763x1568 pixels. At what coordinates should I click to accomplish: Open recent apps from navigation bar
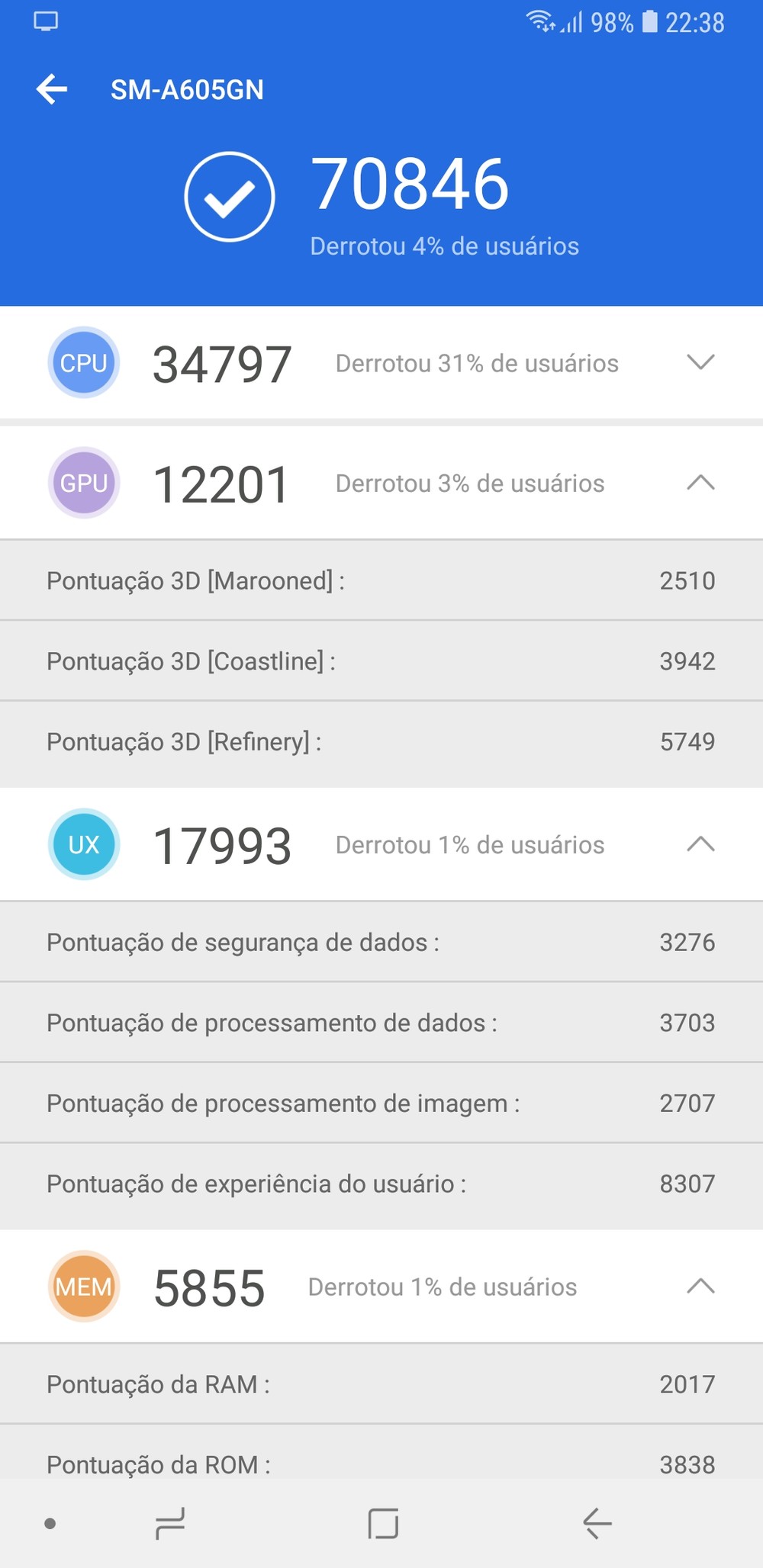click(x=169, y=1523)
